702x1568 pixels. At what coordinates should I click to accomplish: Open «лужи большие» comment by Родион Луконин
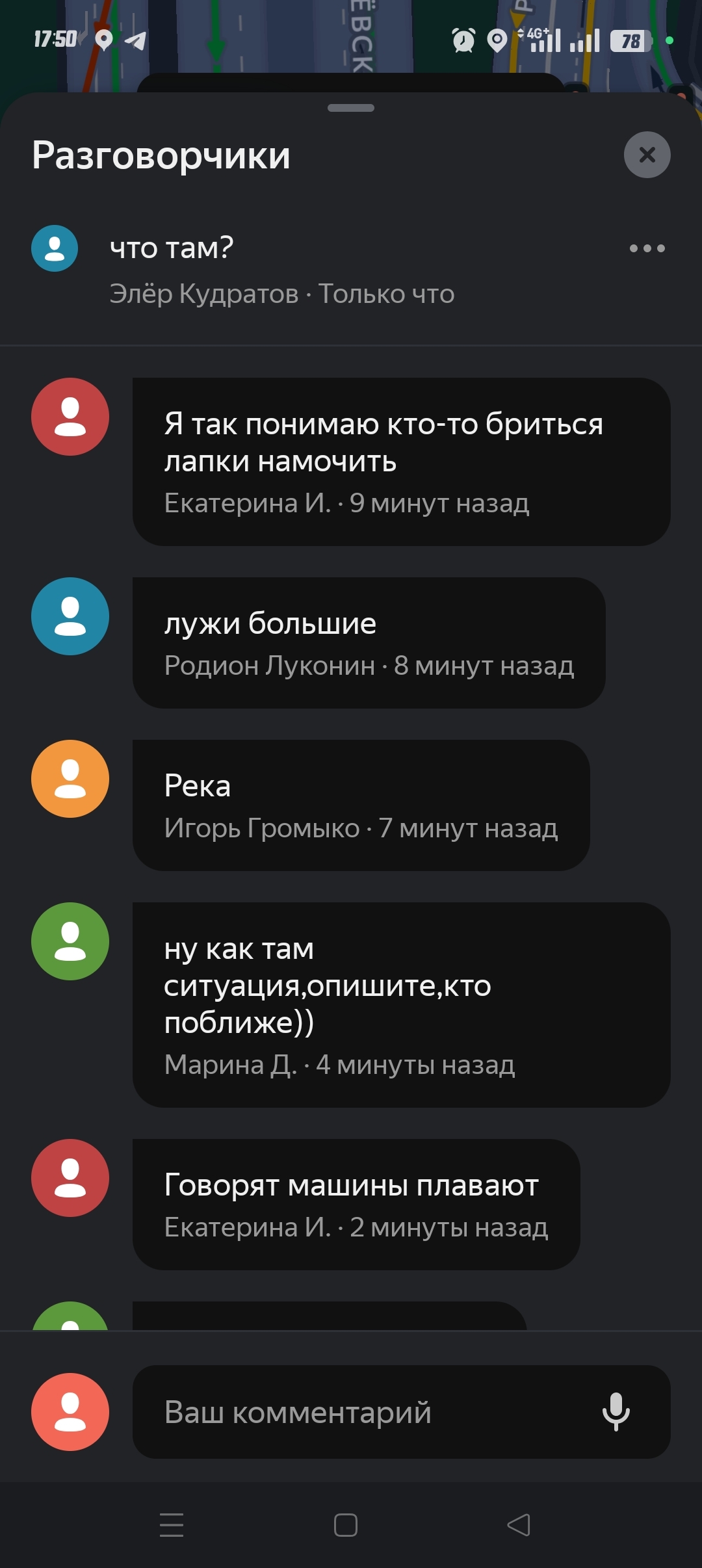coord(369,642)
